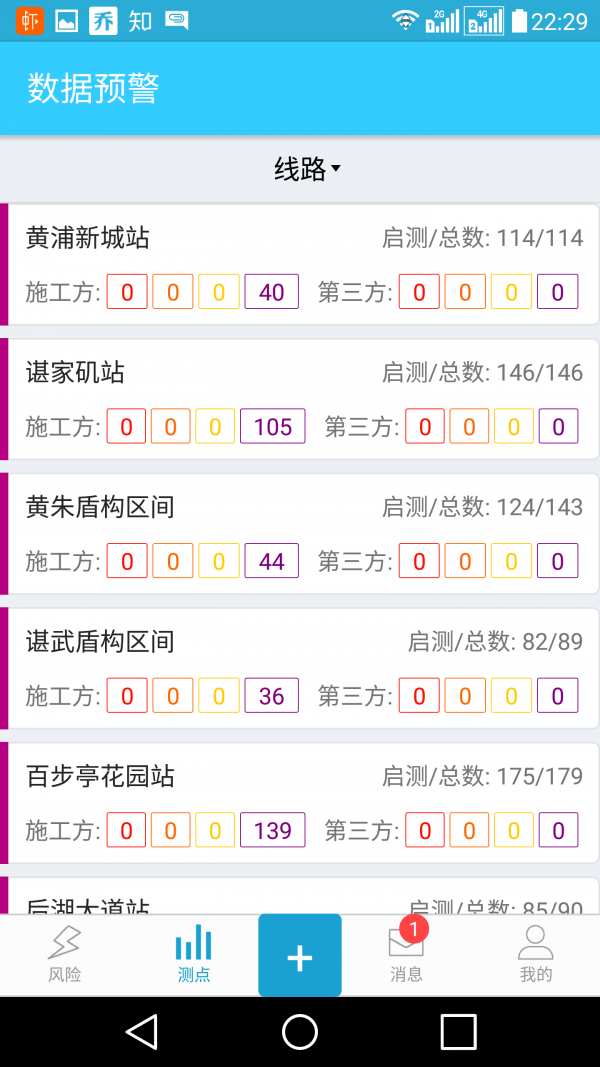Open the 黄浦新城站 card
600x1067 pixels.
pos(300,264)
